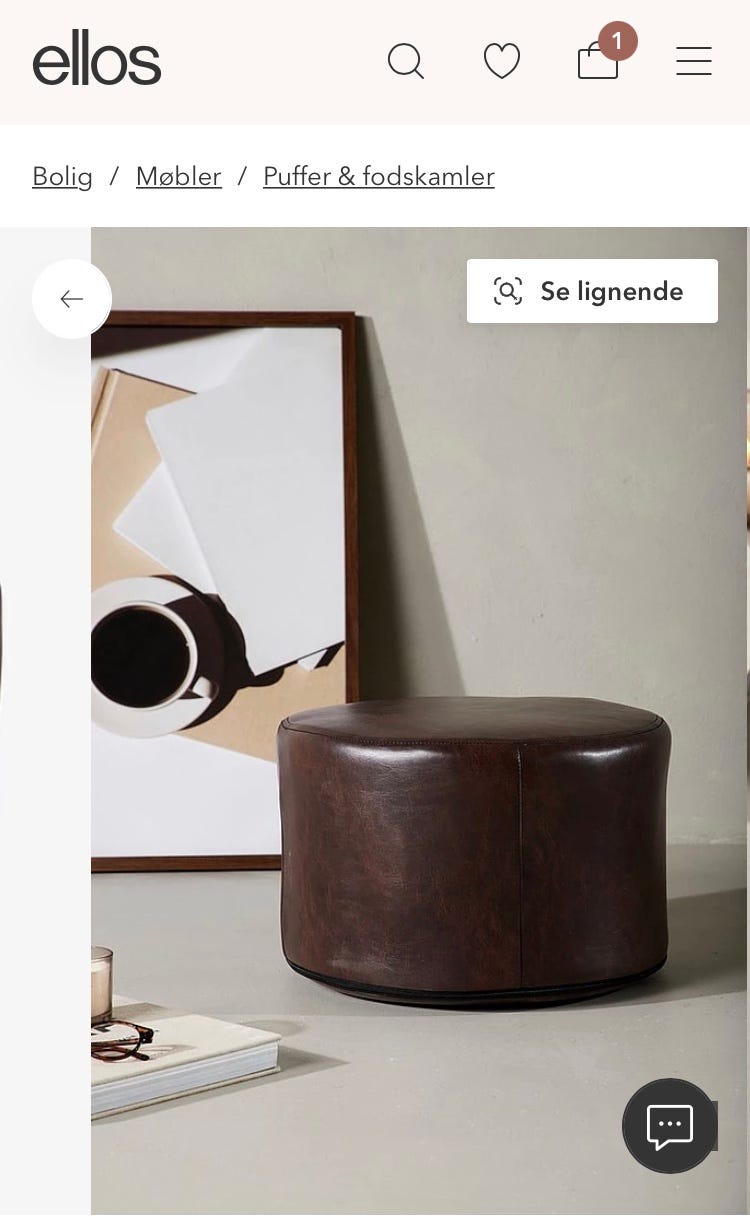The image size is (750, 1230).
Task: Navigate to Møbler in the breadcrumb
Action: (178, 177)
